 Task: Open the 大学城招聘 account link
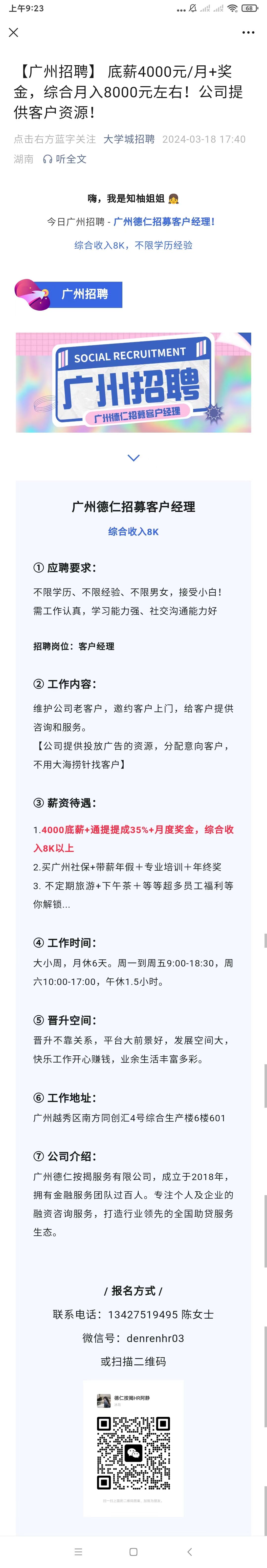pos(129,139)
